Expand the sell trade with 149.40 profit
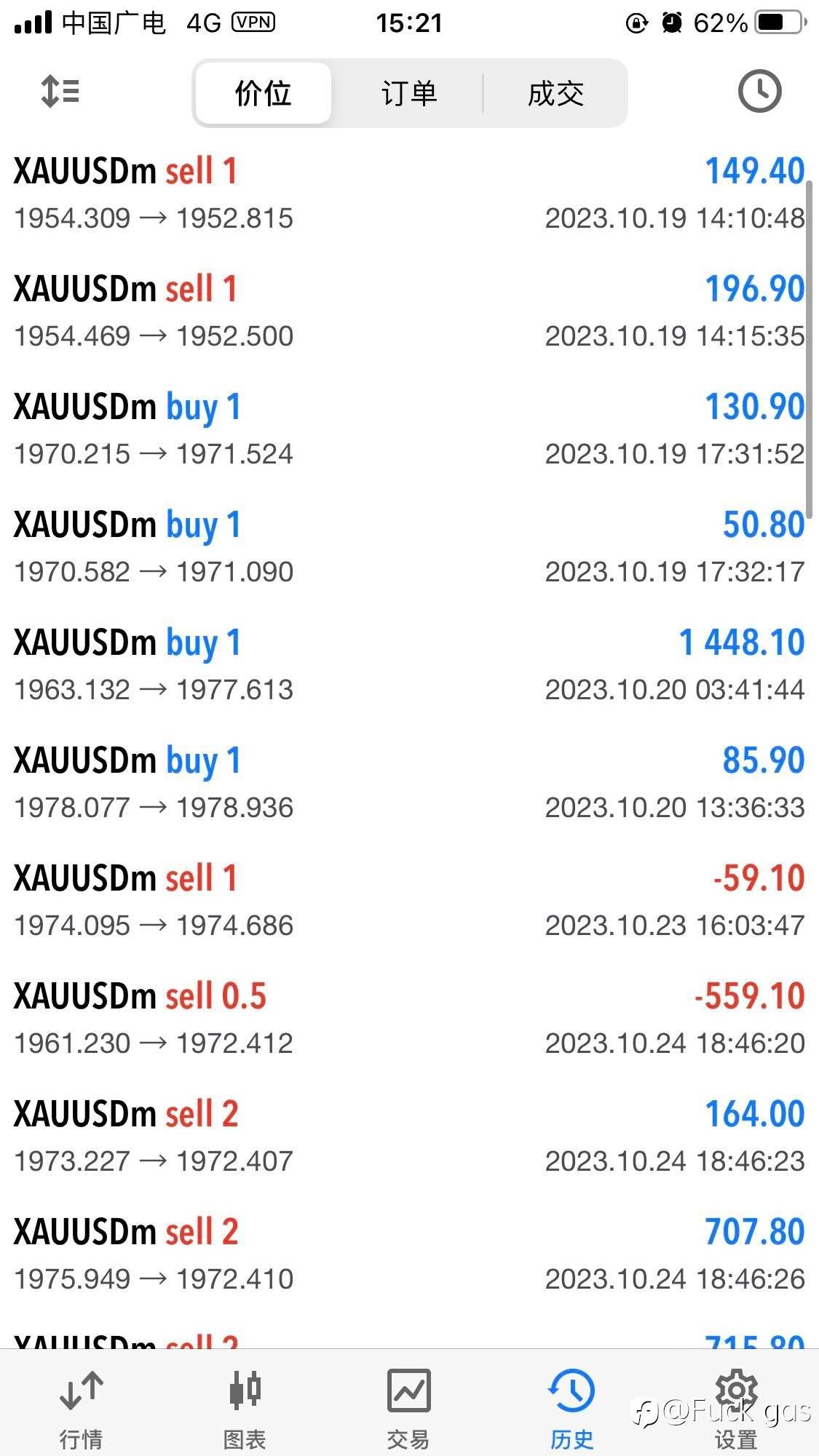Image resolution: width=819 pixels, height=1456 pixels. point(409,194)
